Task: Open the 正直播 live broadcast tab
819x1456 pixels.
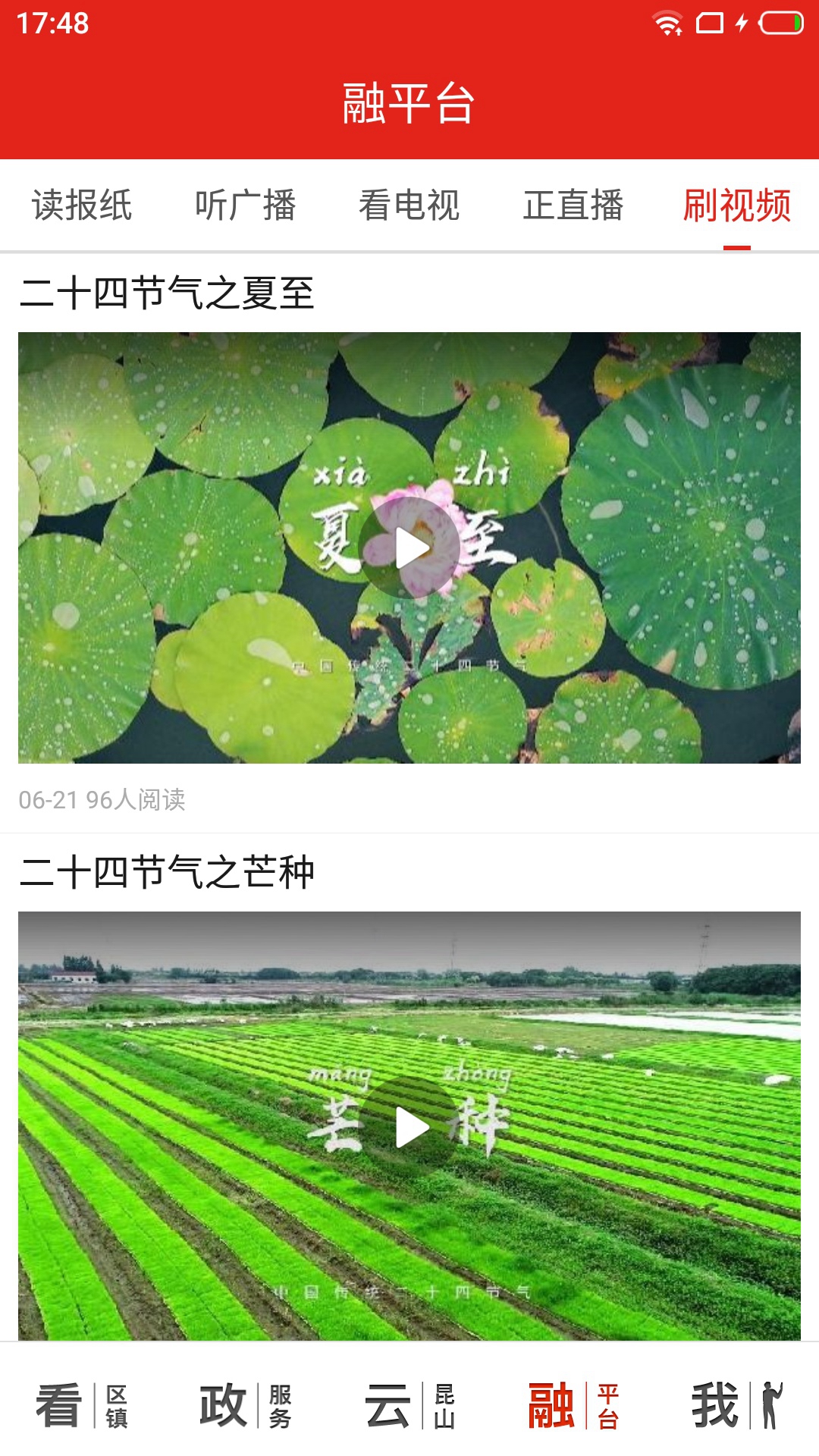Action: (x=573, y=203)
